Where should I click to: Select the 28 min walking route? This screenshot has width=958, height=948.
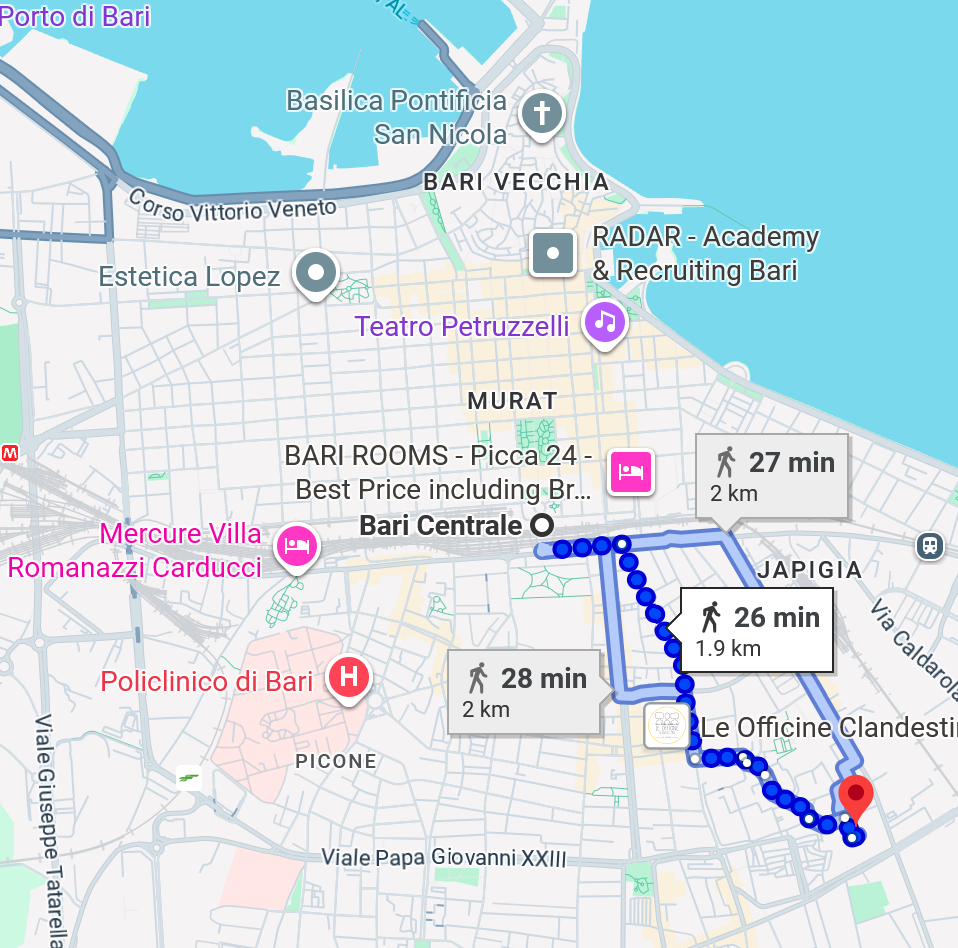click(x=527, y=691)
